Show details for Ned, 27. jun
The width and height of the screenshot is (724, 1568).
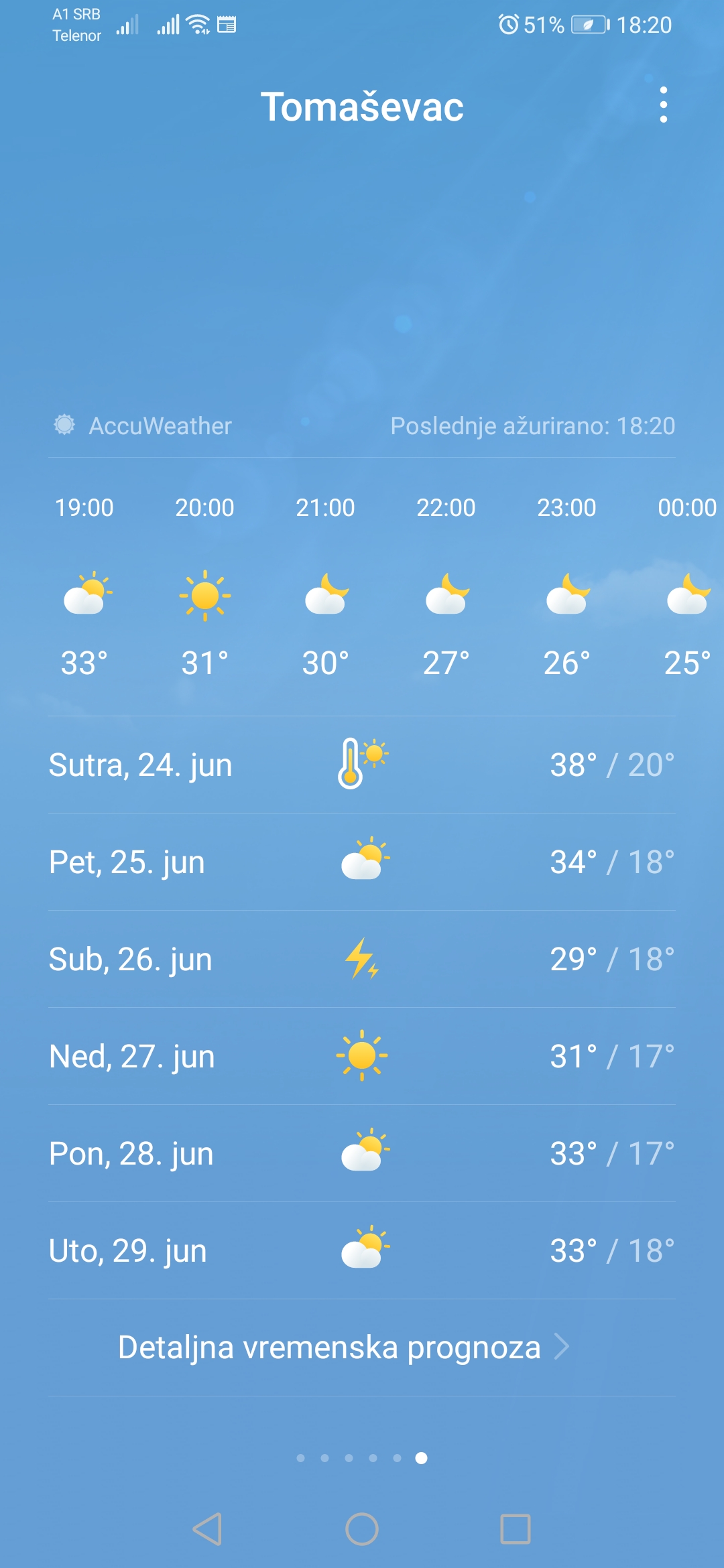(362, 1056)
